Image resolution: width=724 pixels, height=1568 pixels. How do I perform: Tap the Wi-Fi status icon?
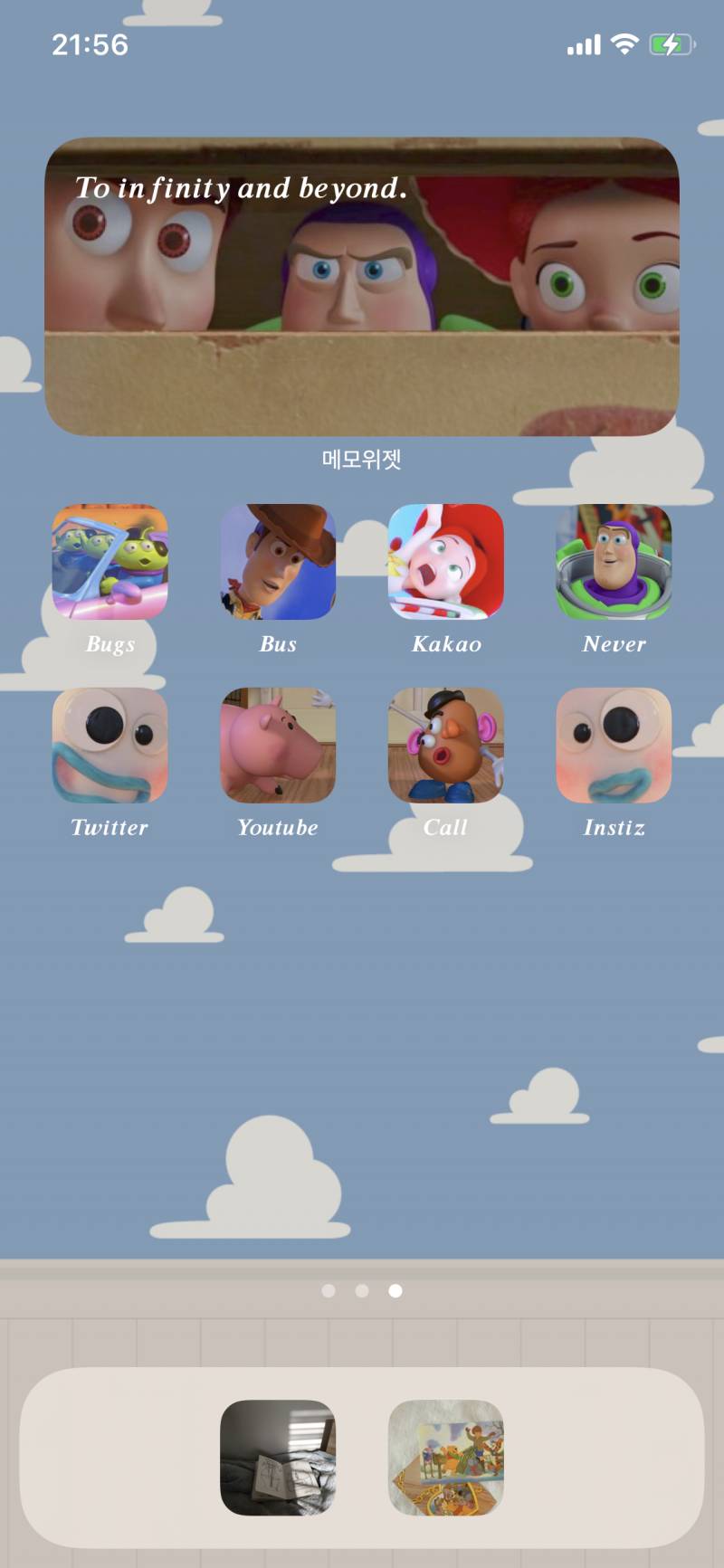pos(625,43)
